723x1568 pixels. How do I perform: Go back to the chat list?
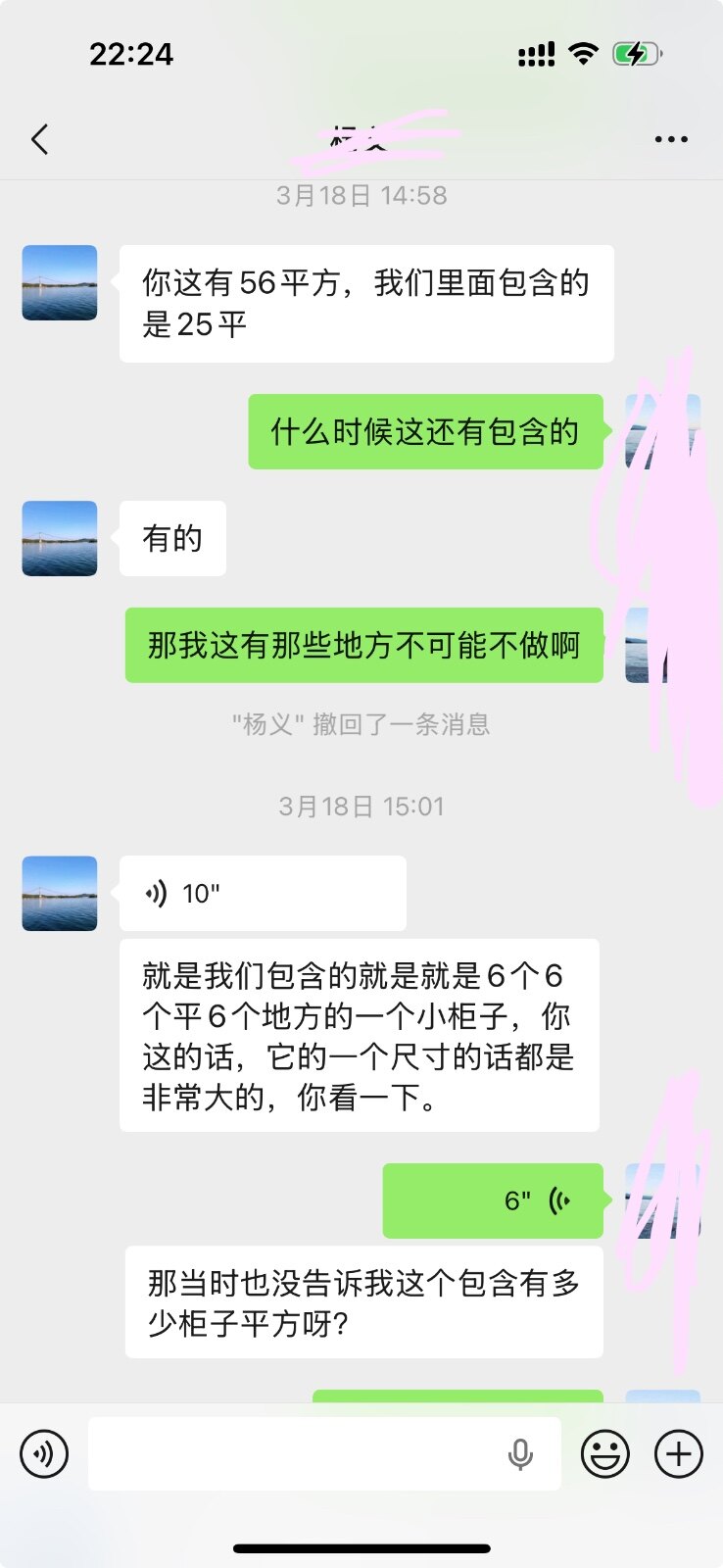point(40,140)
